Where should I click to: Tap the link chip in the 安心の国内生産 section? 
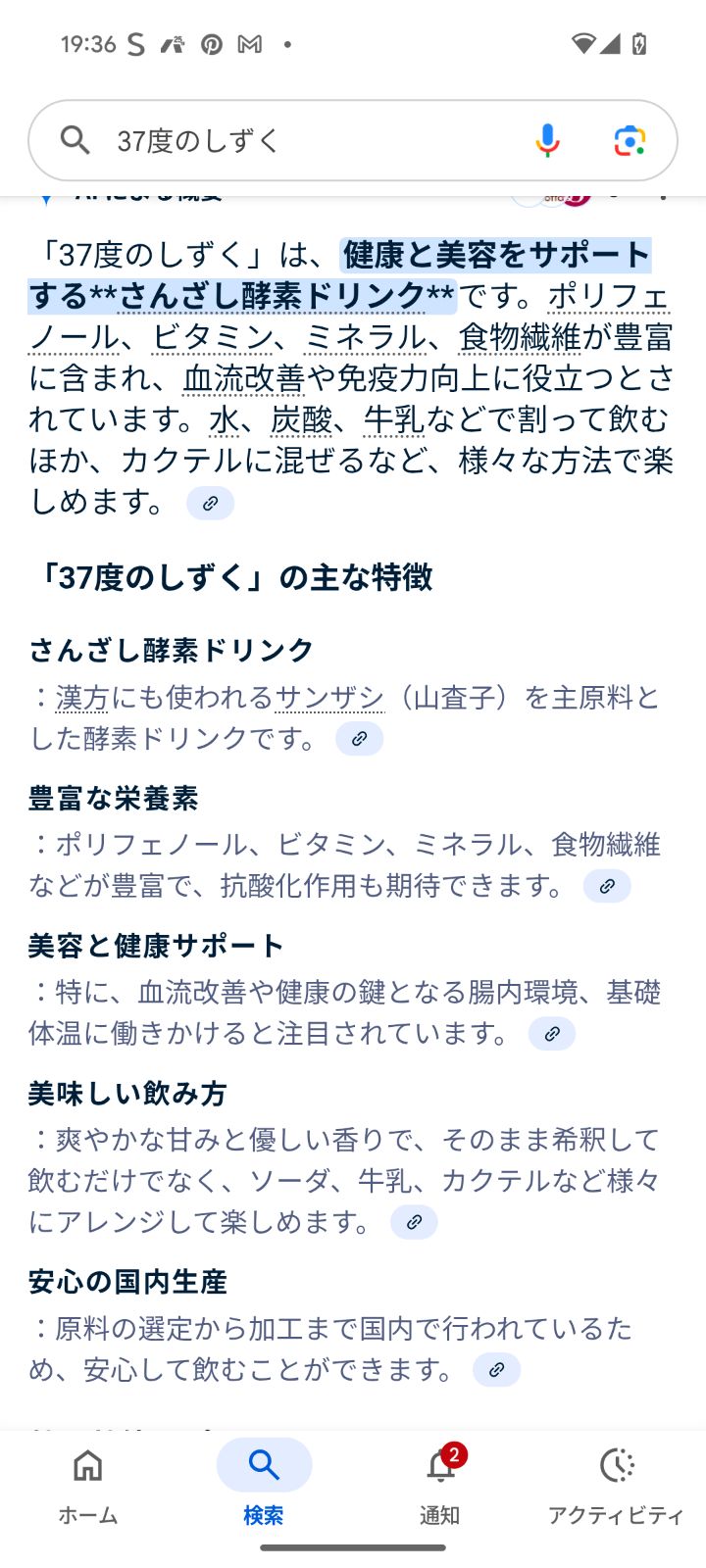(x=497, y=1370)
